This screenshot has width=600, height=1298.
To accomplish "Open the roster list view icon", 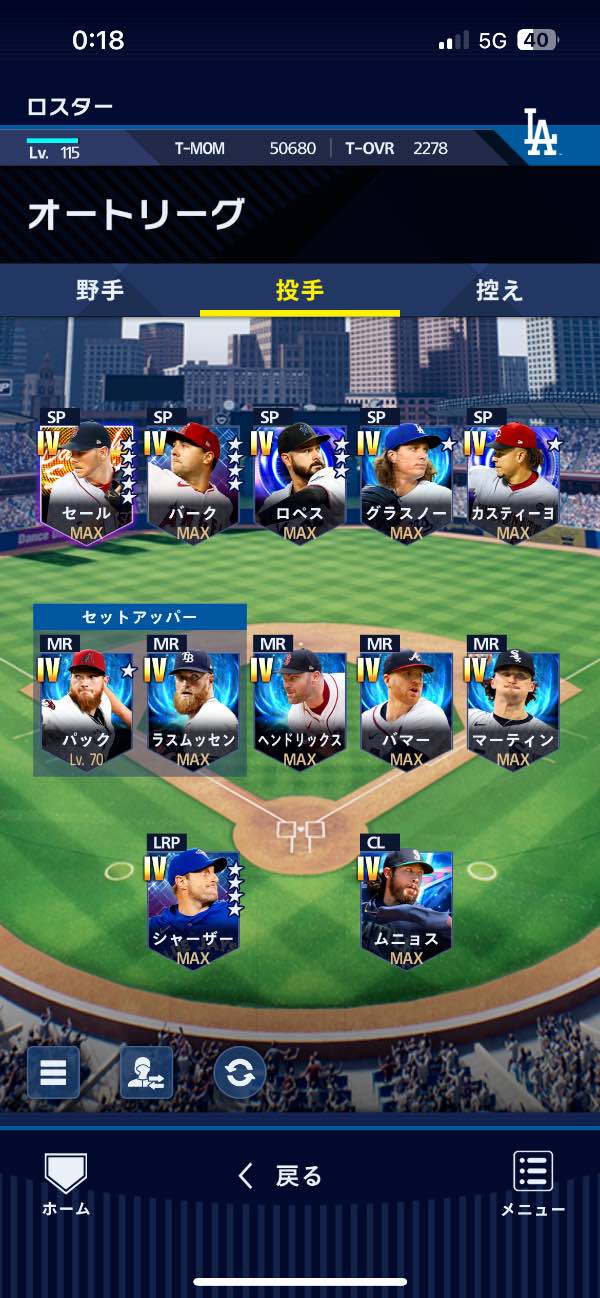I will click(x=53, y=1072).
